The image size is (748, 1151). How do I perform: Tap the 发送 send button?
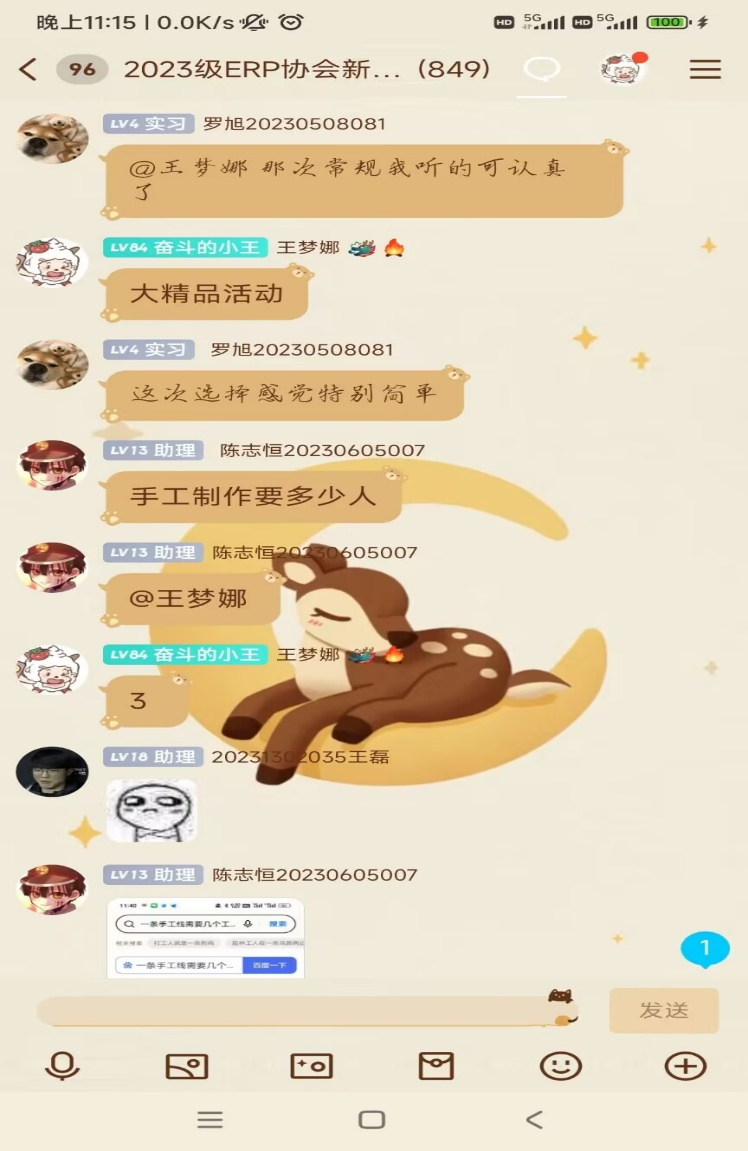664,1010
